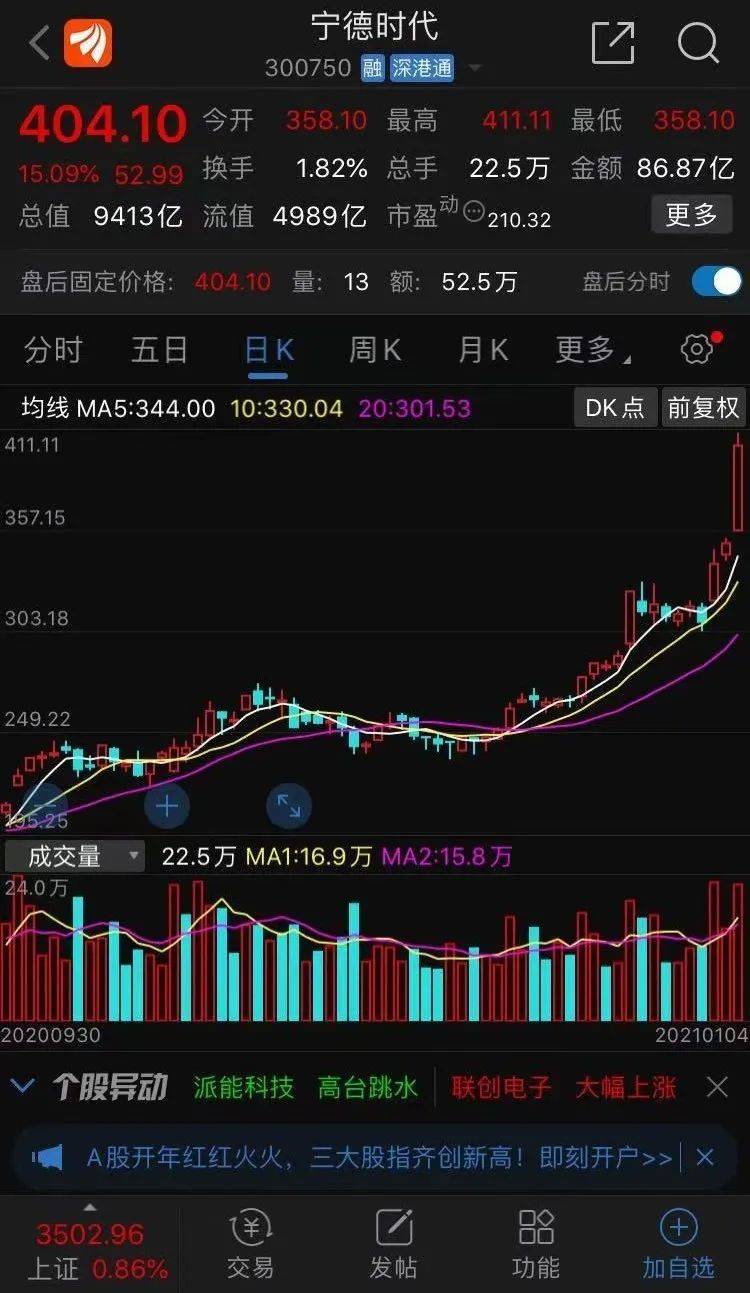
Task: Toggle the 盘后分时 switch off
Action: pos(716,282)
